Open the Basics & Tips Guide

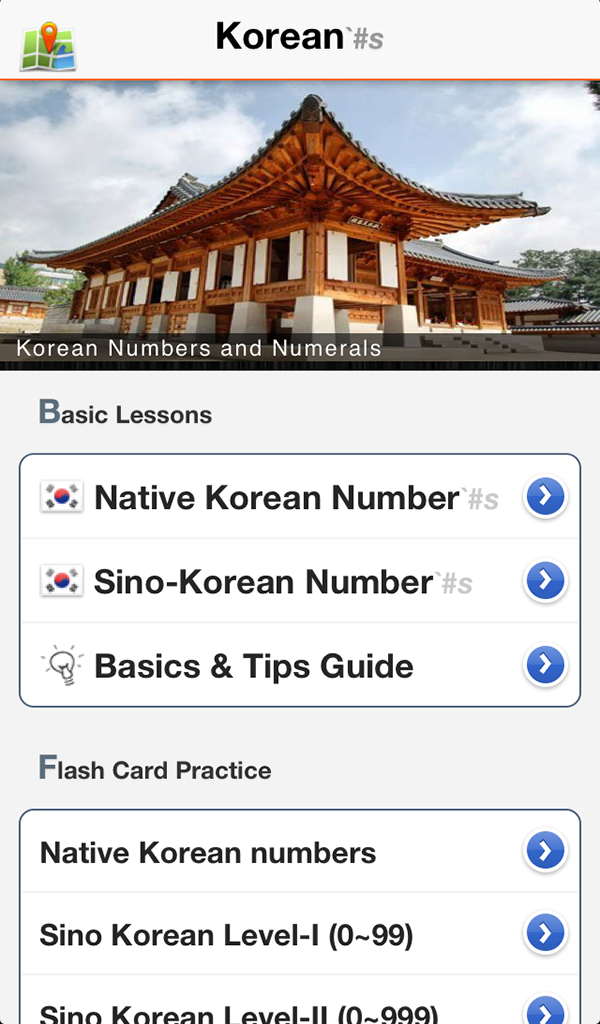click(x=300, y=665)
